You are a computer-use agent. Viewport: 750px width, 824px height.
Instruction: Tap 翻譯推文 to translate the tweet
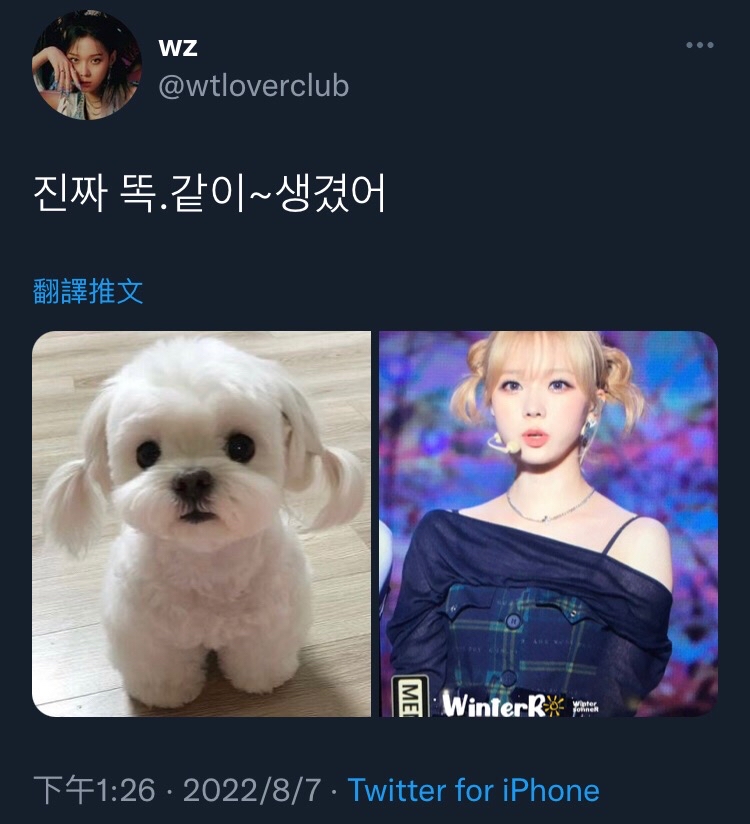88,291
